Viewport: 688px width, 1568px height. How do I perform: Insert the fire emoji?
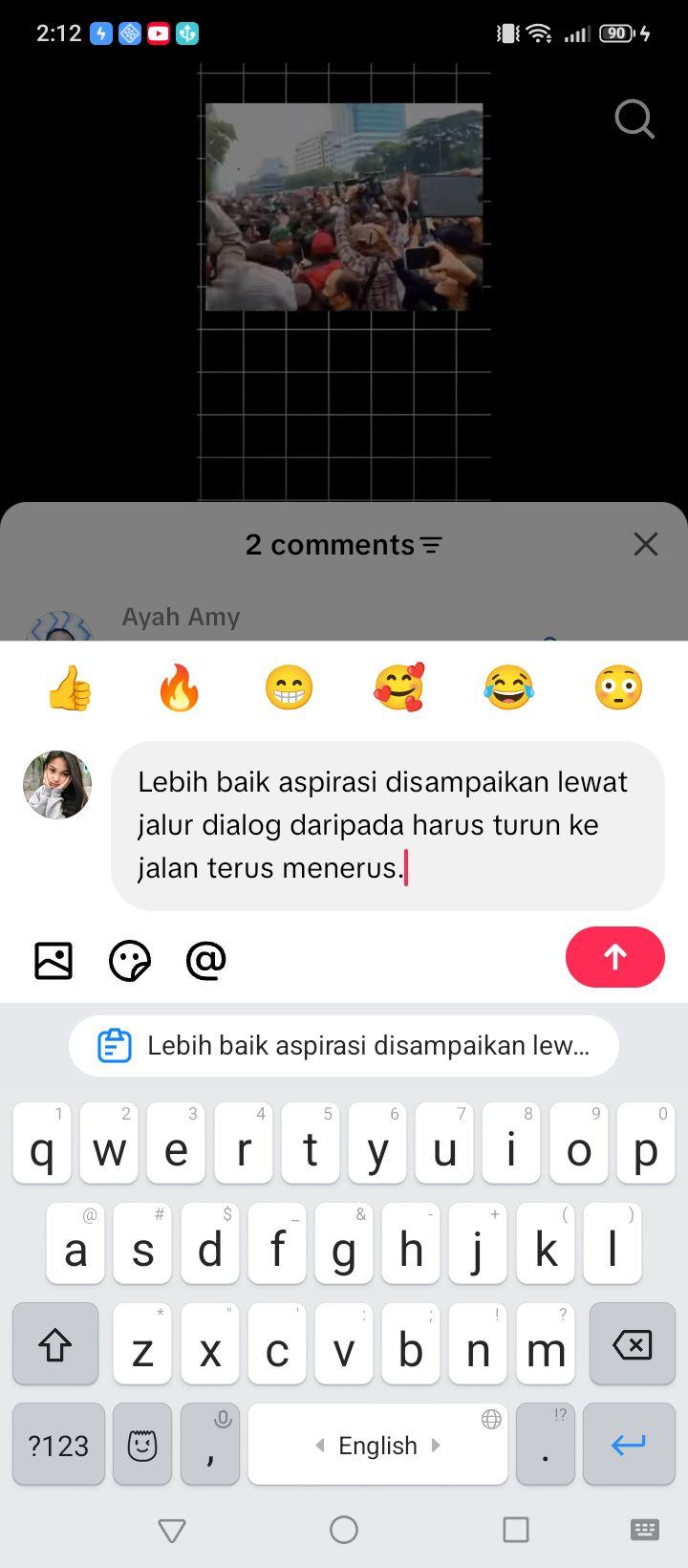coord(180,687)
